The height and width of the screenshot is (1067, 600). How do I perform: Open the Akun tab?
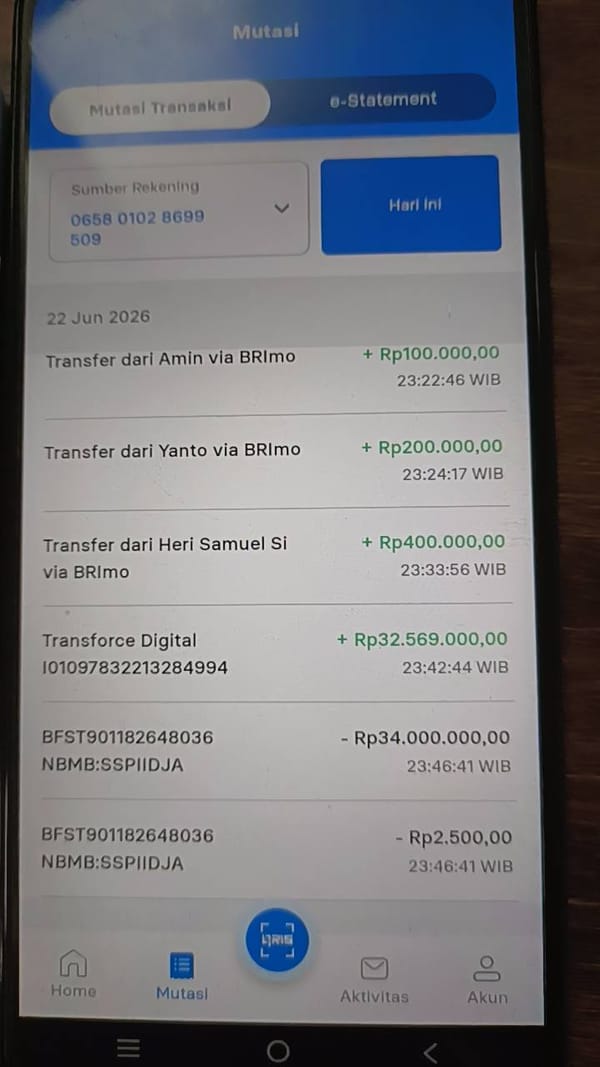487,981
